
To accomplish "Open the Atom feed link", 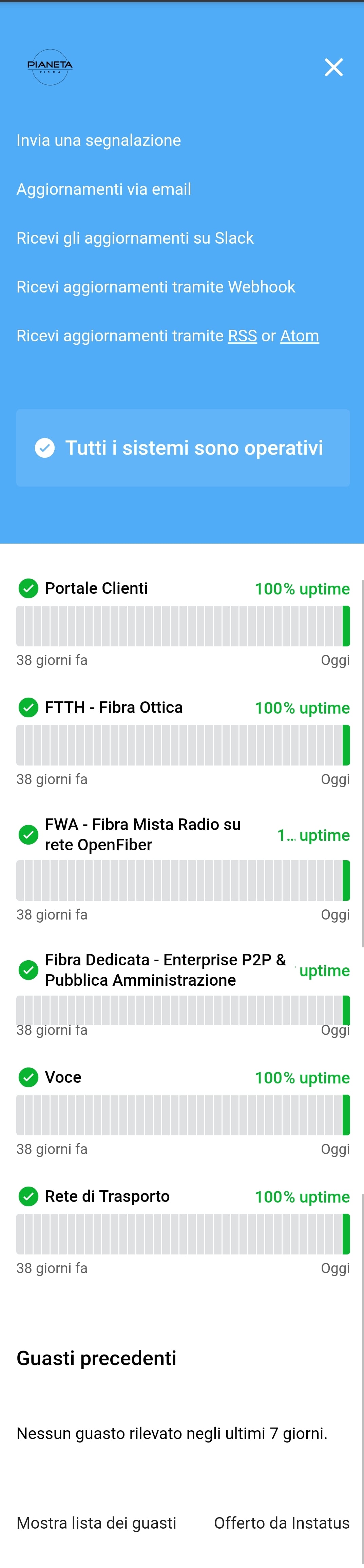I will coord(299,336).
